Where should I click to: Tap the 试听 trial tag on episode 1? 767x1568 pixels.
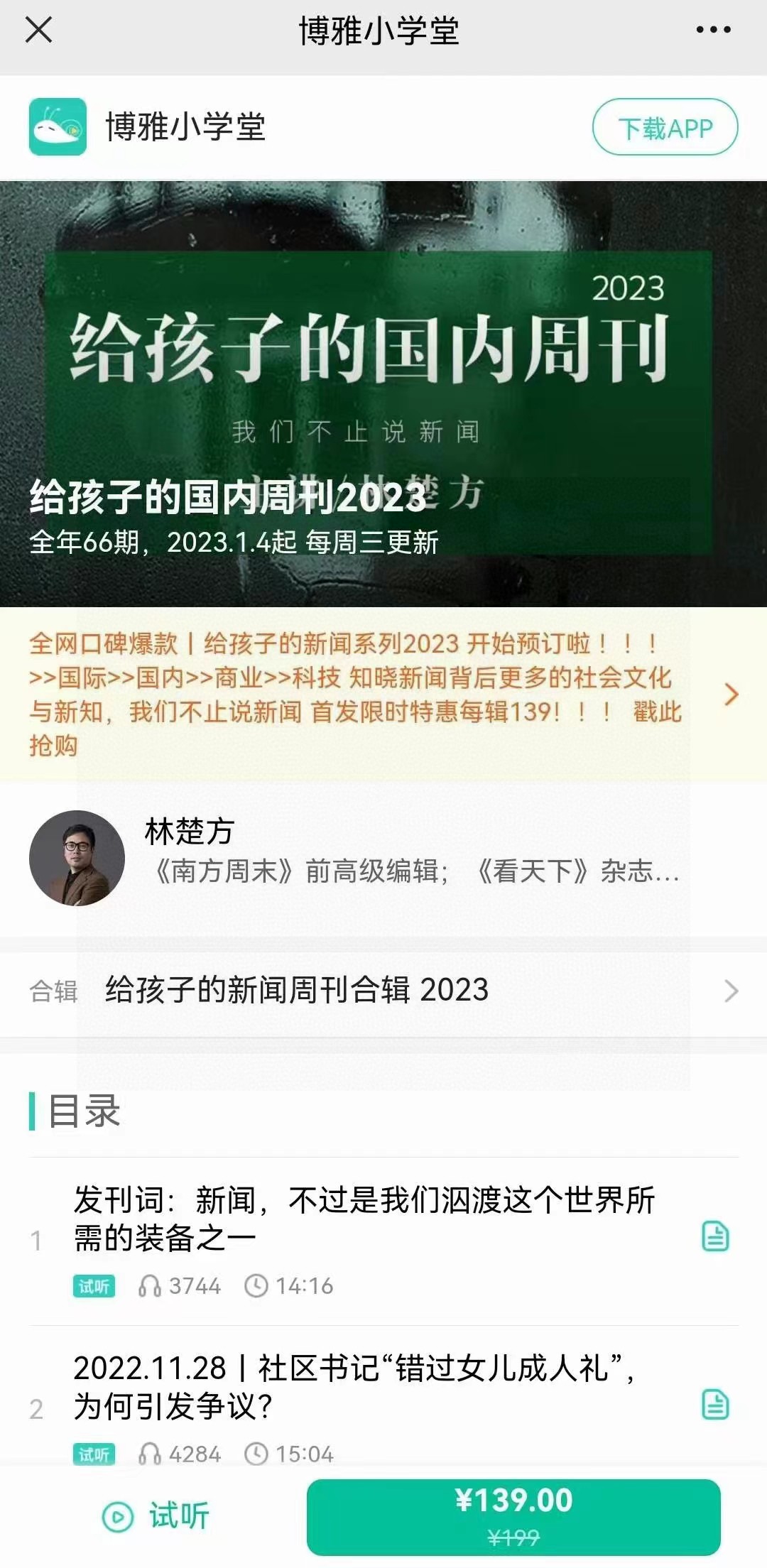[94, 1285]
